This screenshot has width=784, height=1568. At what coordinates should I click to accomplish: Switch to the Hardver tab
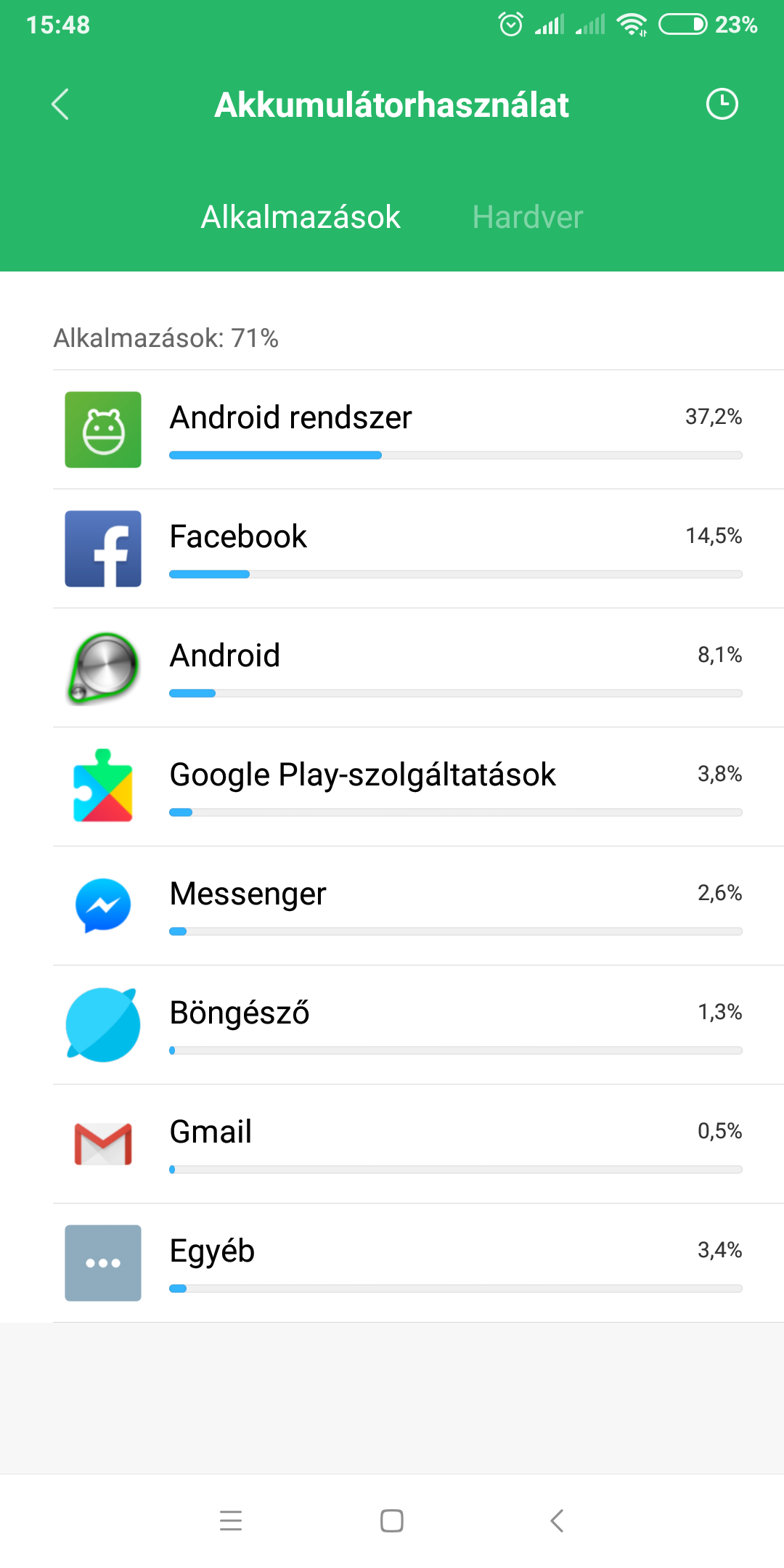click(527, 217)
